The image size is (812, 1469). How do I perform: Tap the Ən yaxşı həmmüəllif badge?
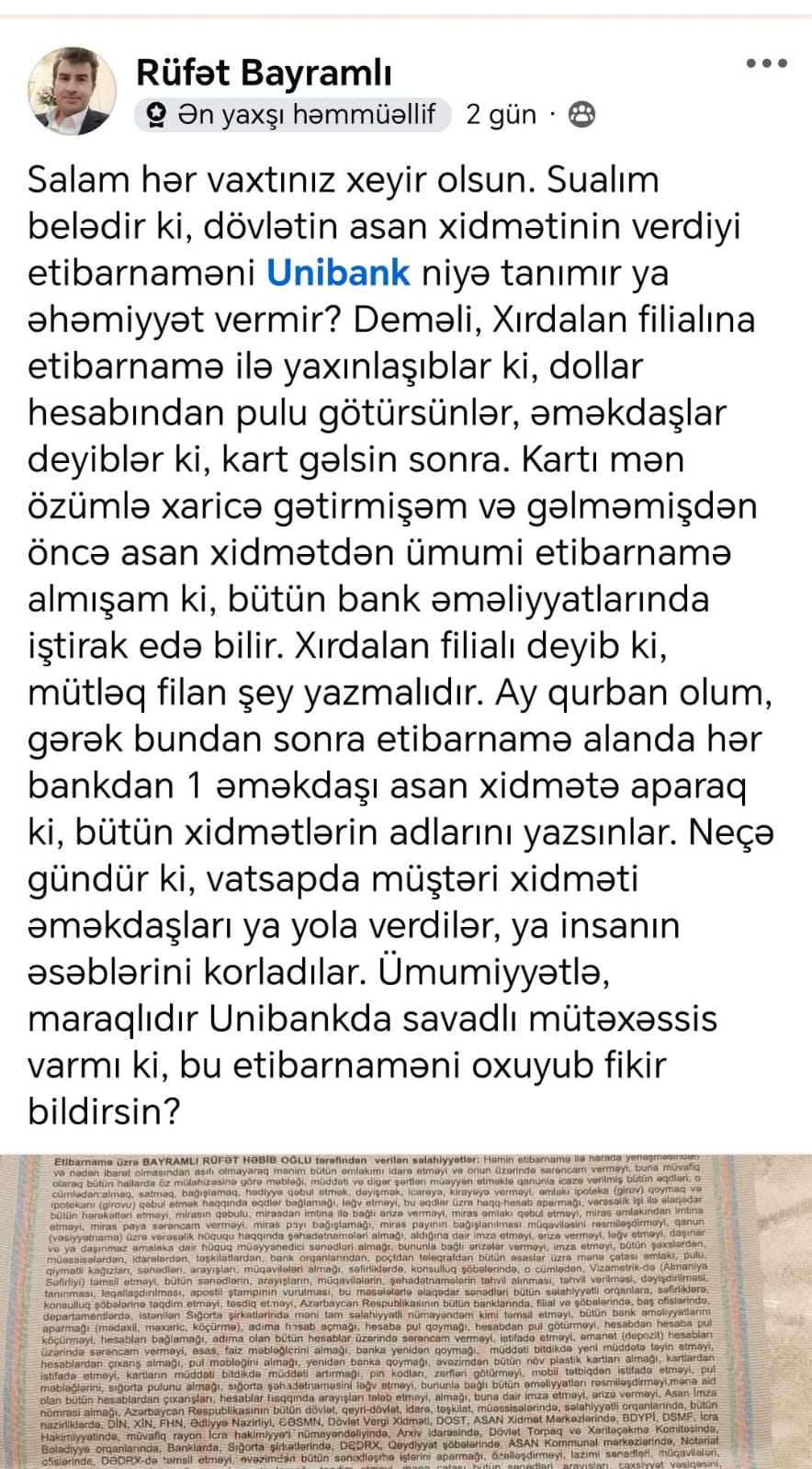coord(292,115)
